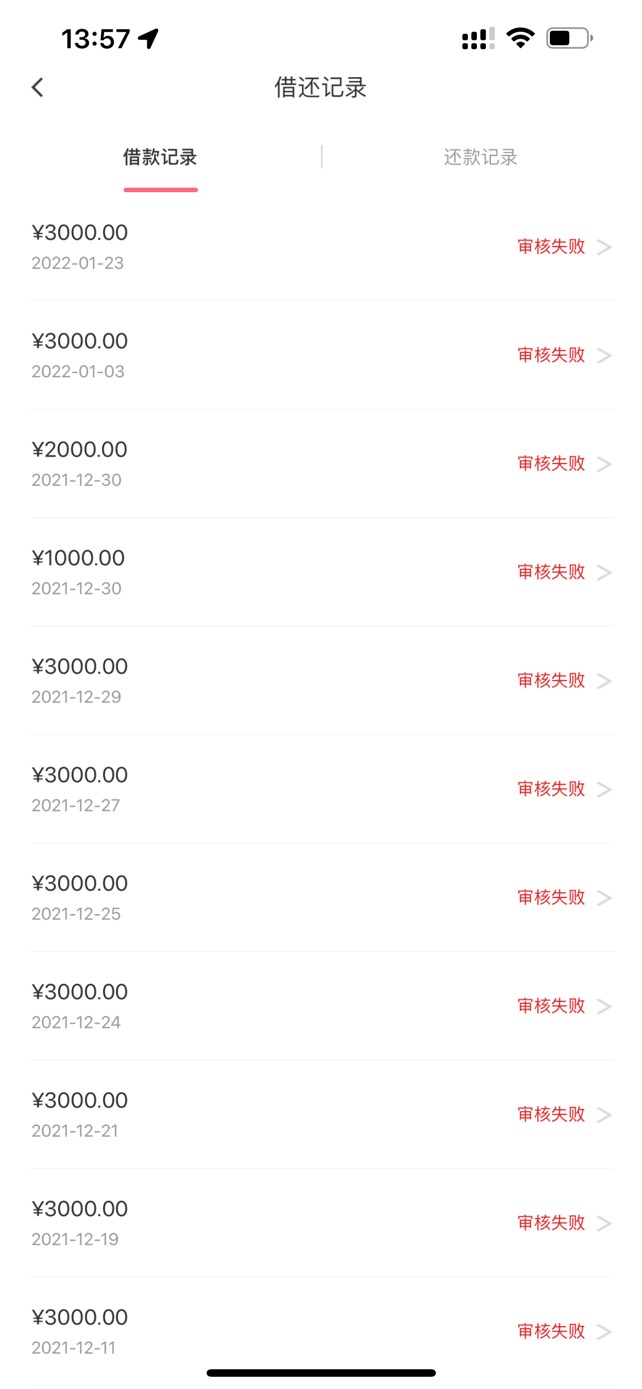
Task: Open the record dated 2021-12-21
Action: 321,1115
